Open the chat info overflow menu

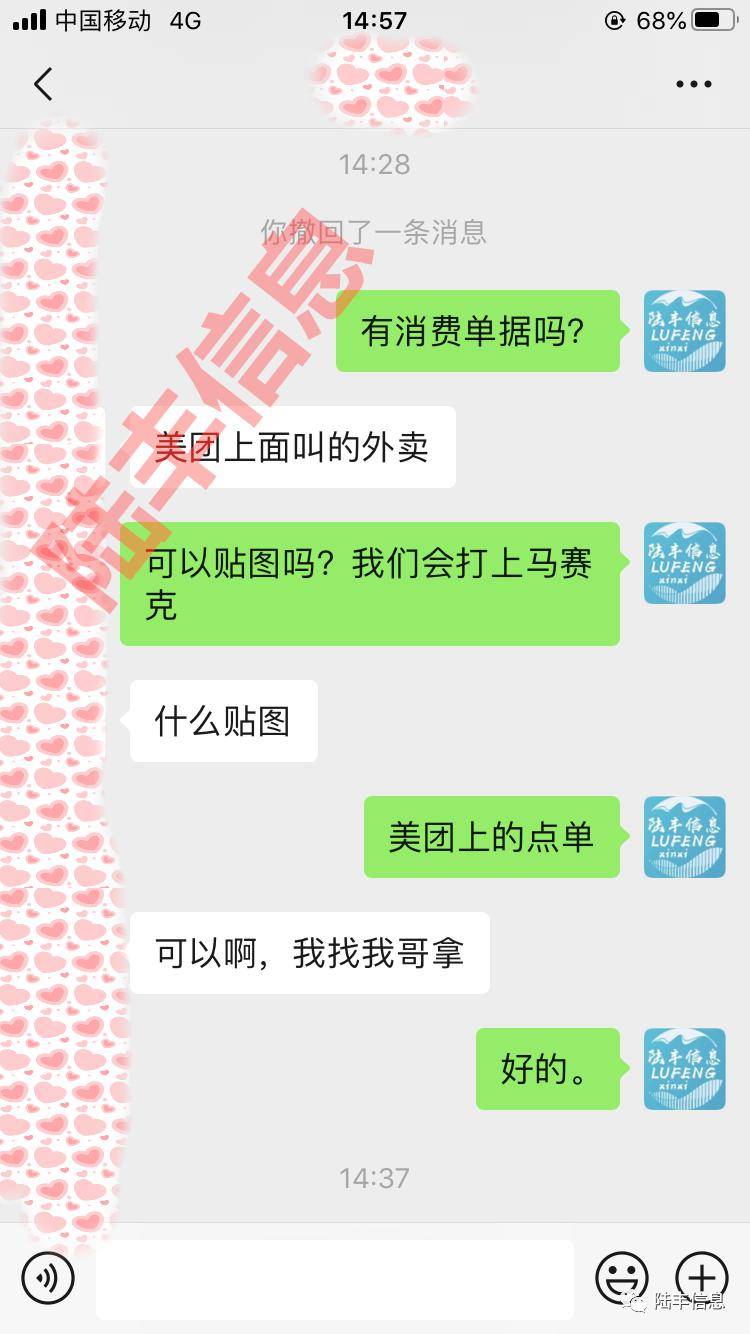pyautogui.click(x=693, y=85)
